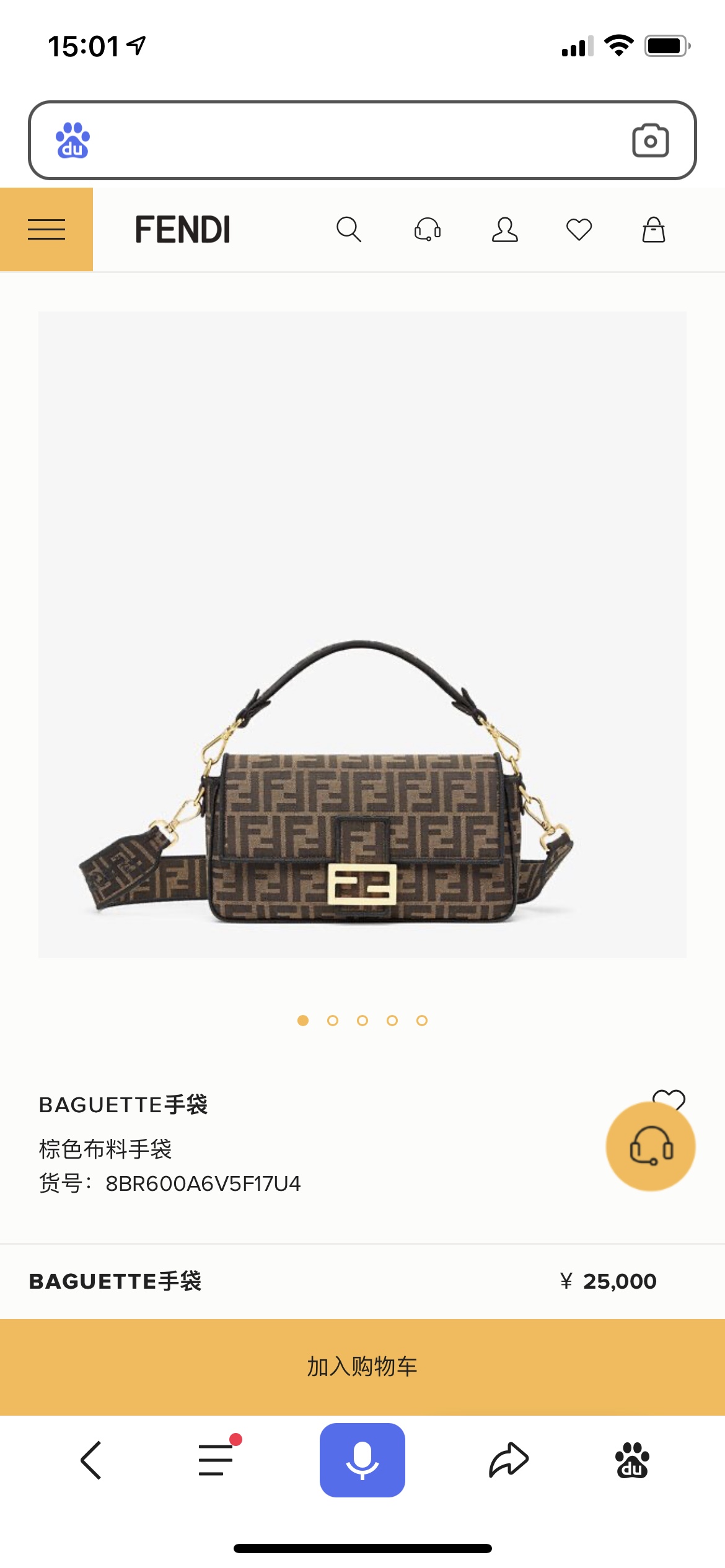The image size is (725, 1568).
Task: View wishlist from header heart icon
Action: pyautogui.click(x=579, y=230)
